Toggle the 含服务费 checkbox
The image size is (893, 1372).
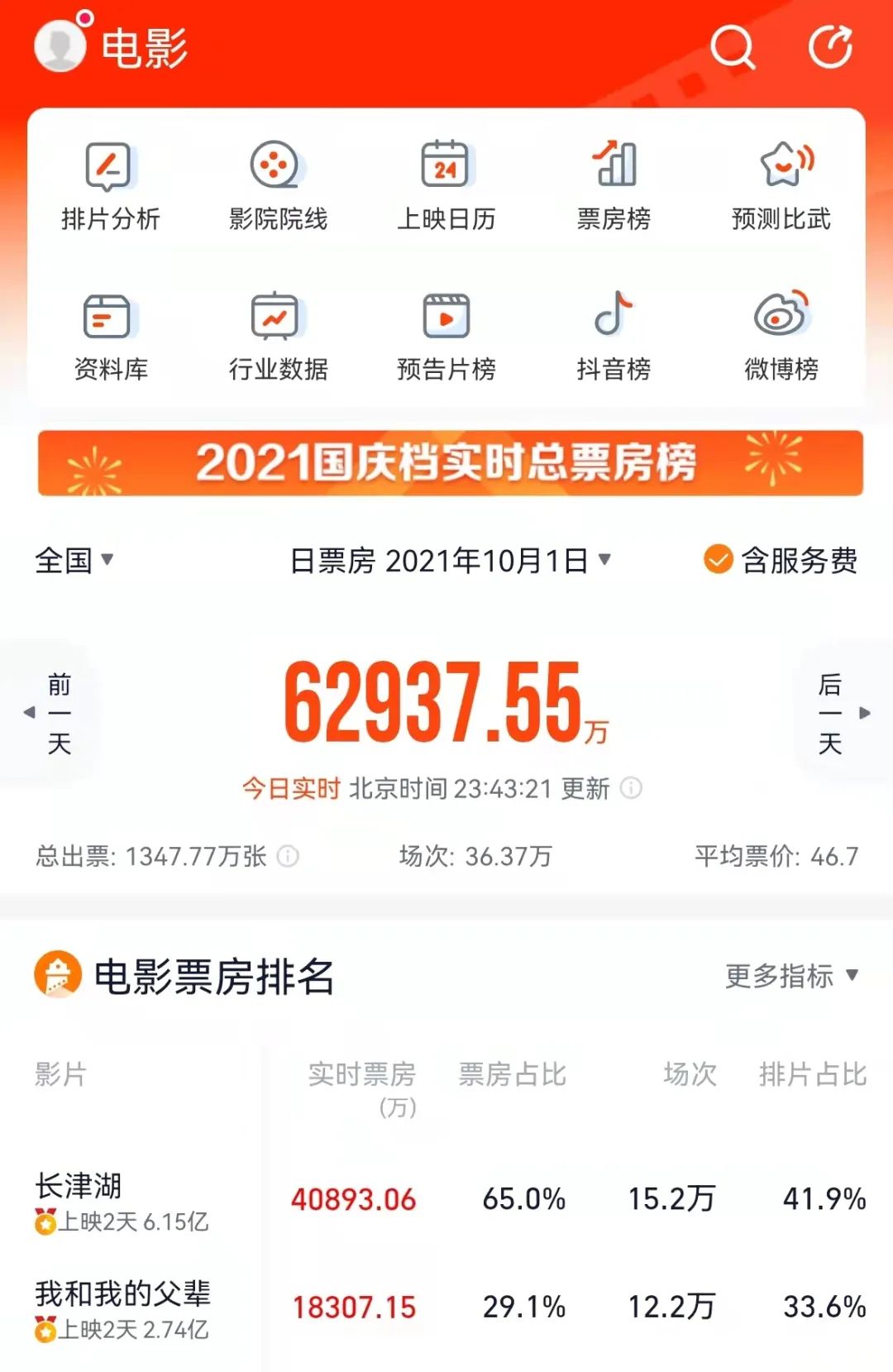tap(718, 560)
